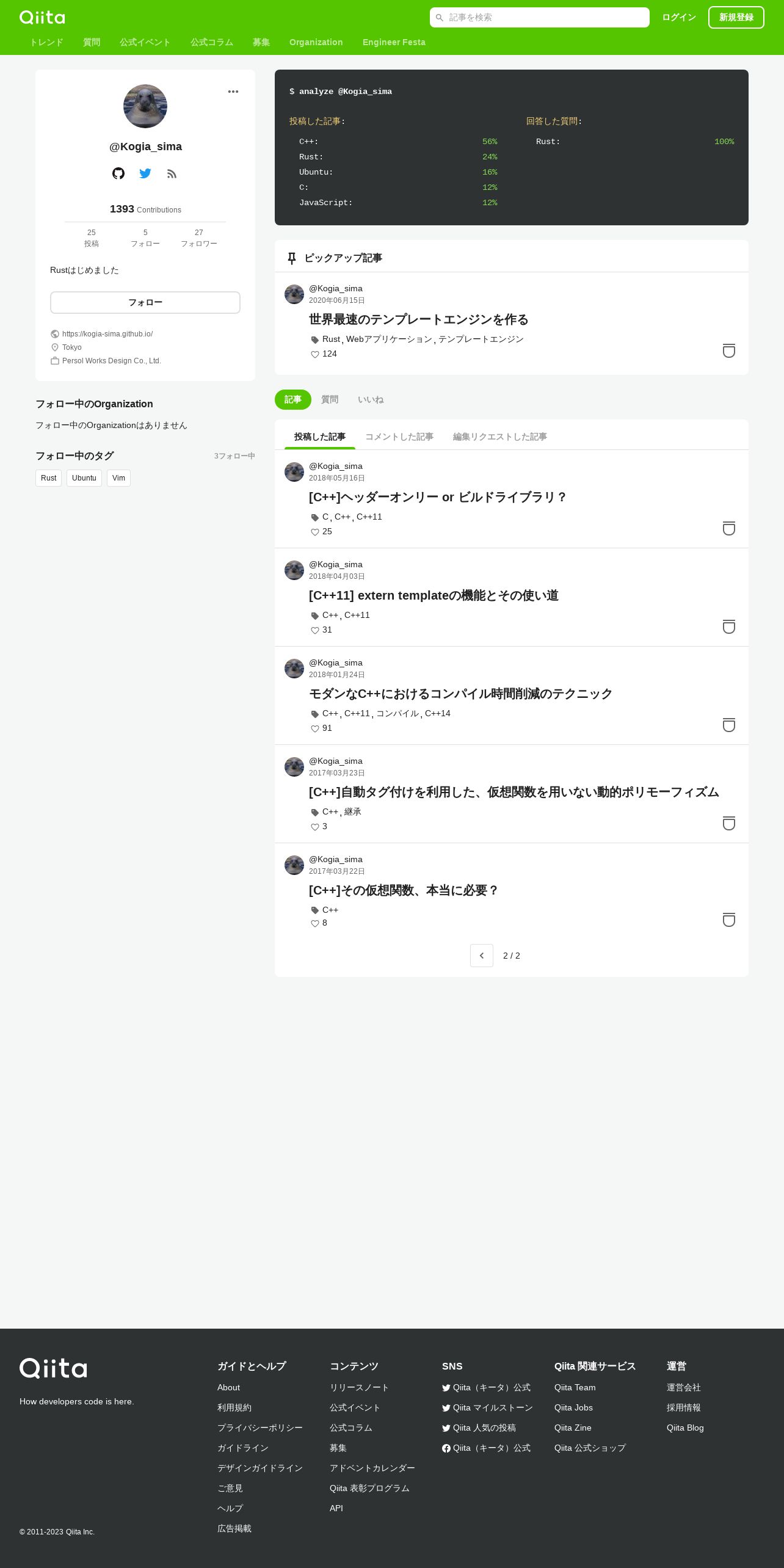Switch to the いいね tab
Image resolution: width=784 pixels, height=1568 pixels.
(371, 399)
